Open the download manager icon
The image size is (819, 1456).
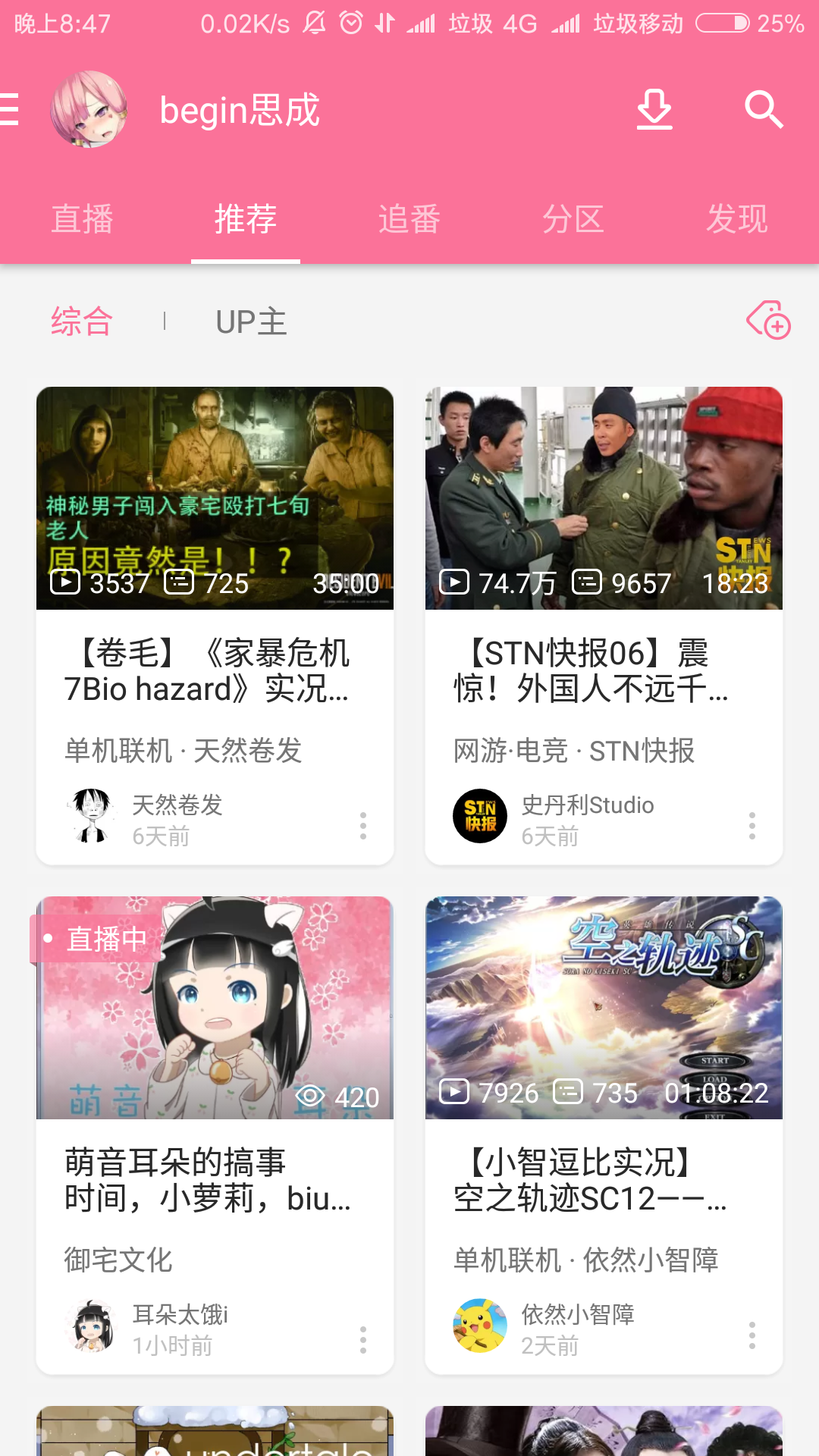click(655, 108)
